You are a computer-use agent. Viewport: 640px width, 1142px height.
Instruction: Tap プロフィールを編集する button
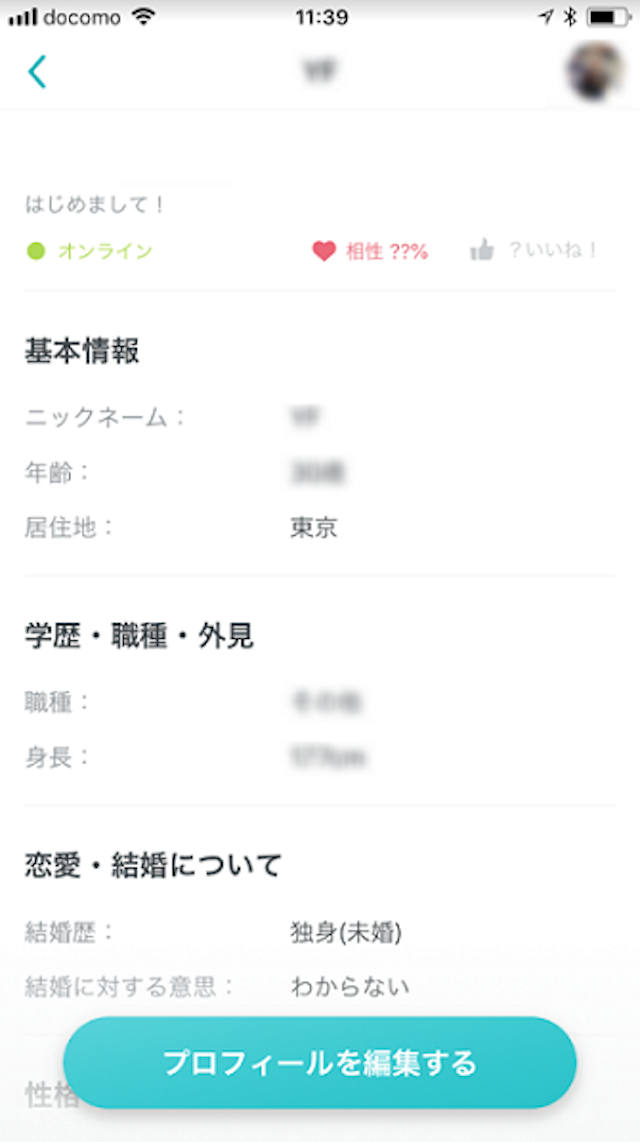(x=320, y=1062)
